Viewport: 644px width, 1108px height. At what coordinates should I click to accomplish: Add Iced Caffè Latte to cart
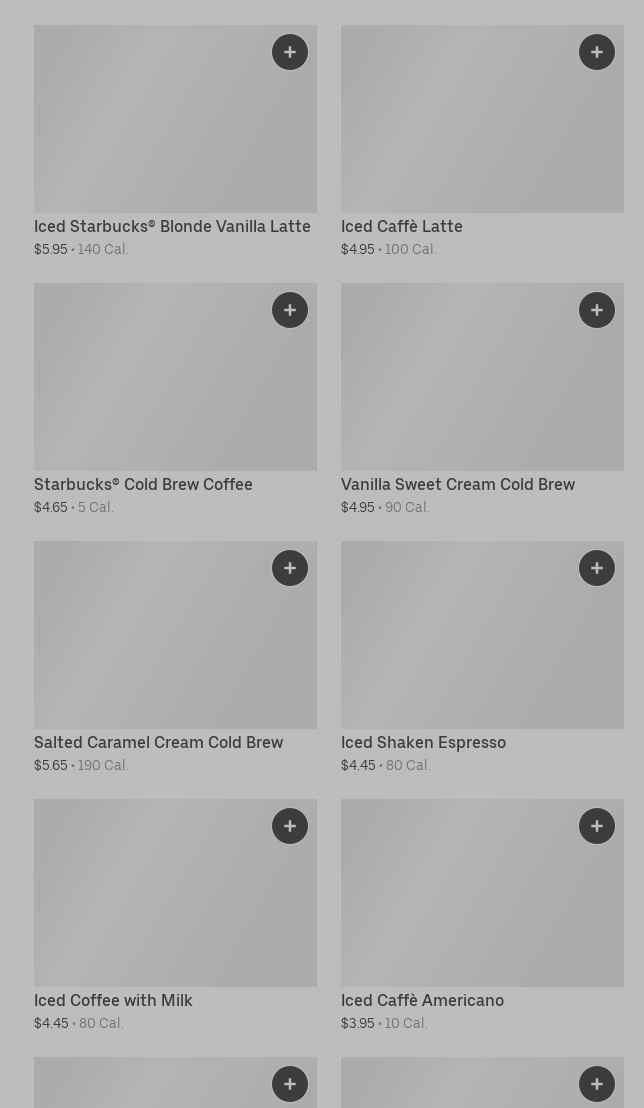point(597,52)
